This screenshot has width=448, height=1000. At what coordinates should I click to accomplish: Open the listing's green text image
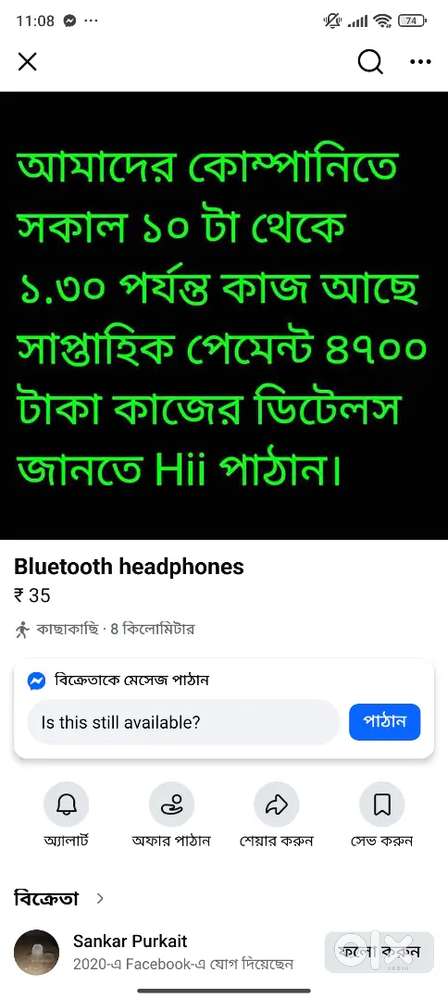click(x=224, y=316)
